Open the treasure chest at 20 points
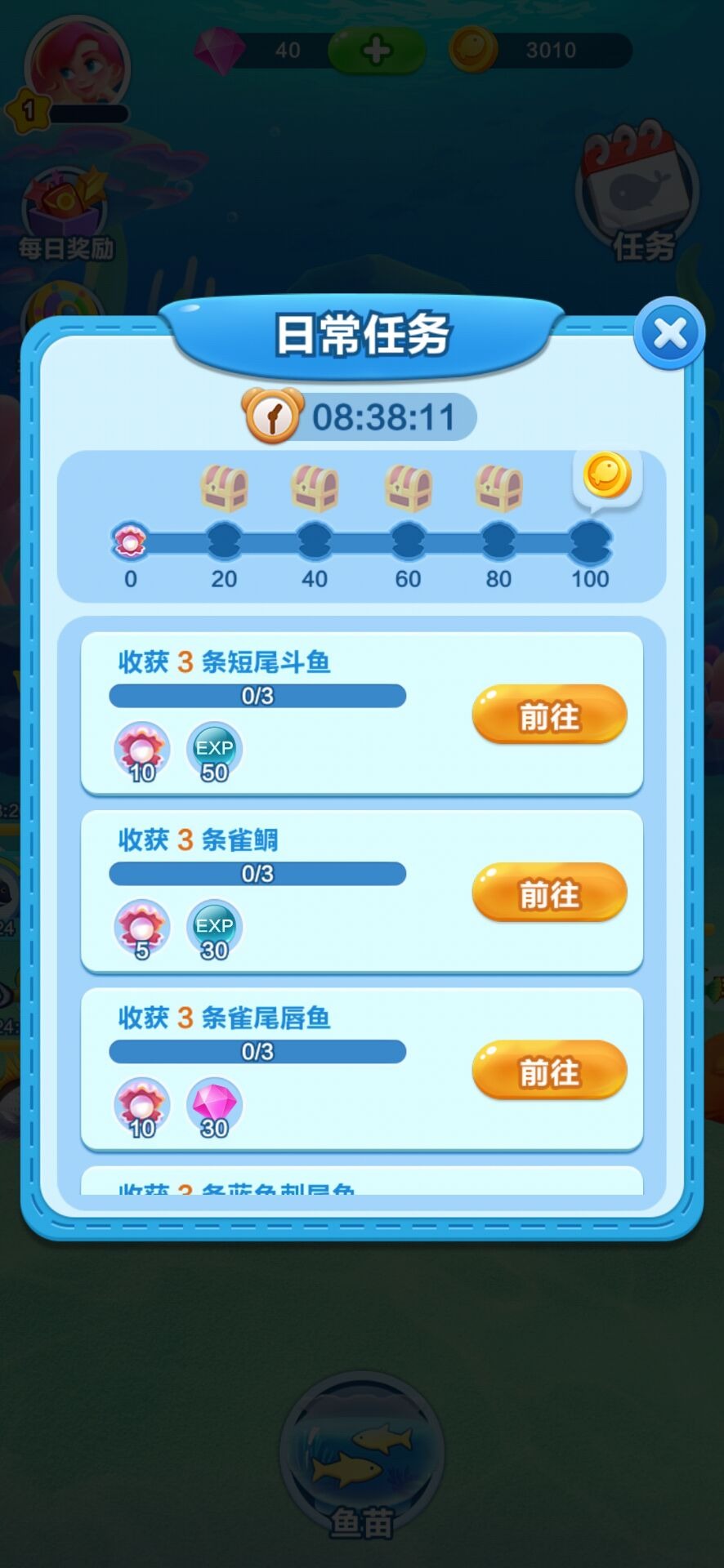 pyautogui.click(x=224, y=488)
